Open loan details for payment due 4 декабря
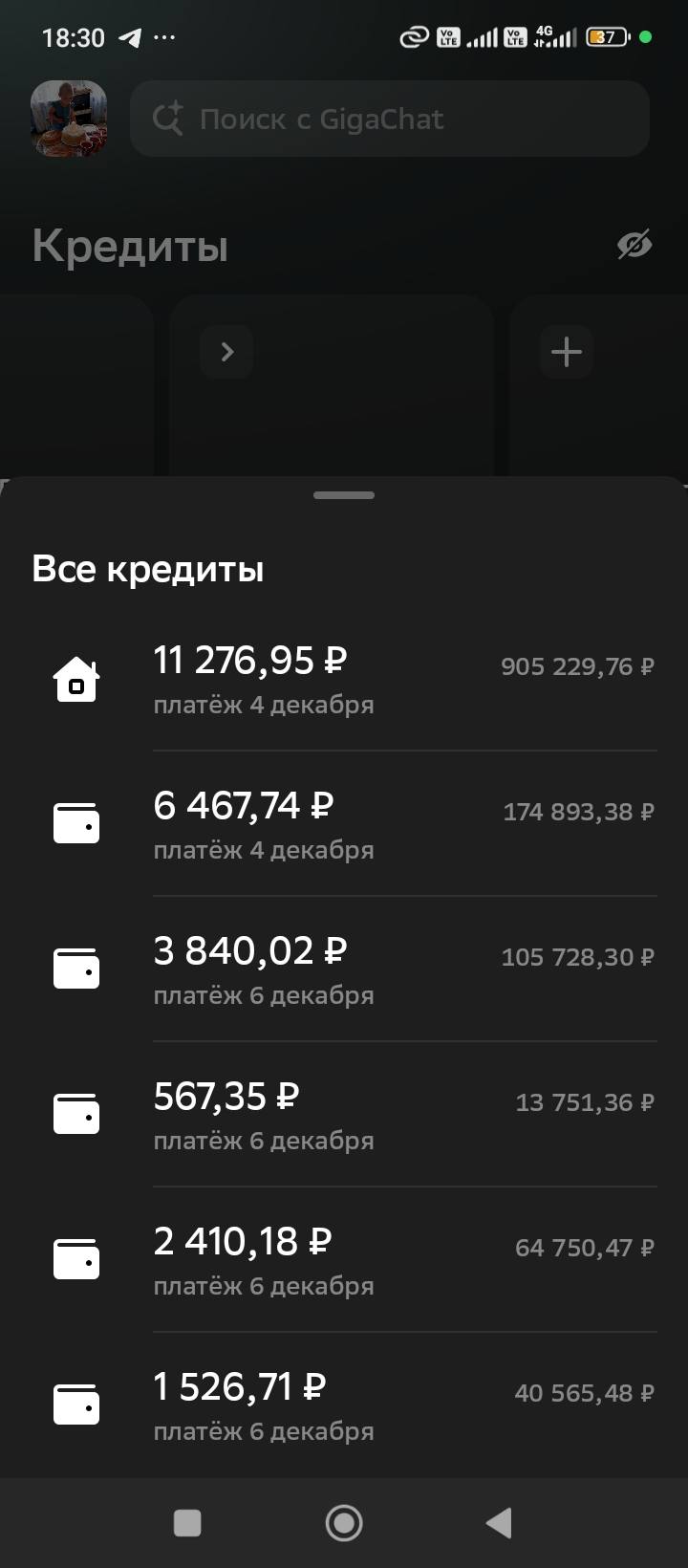This screenshot has width=688, height=1568. coord(265,705)
